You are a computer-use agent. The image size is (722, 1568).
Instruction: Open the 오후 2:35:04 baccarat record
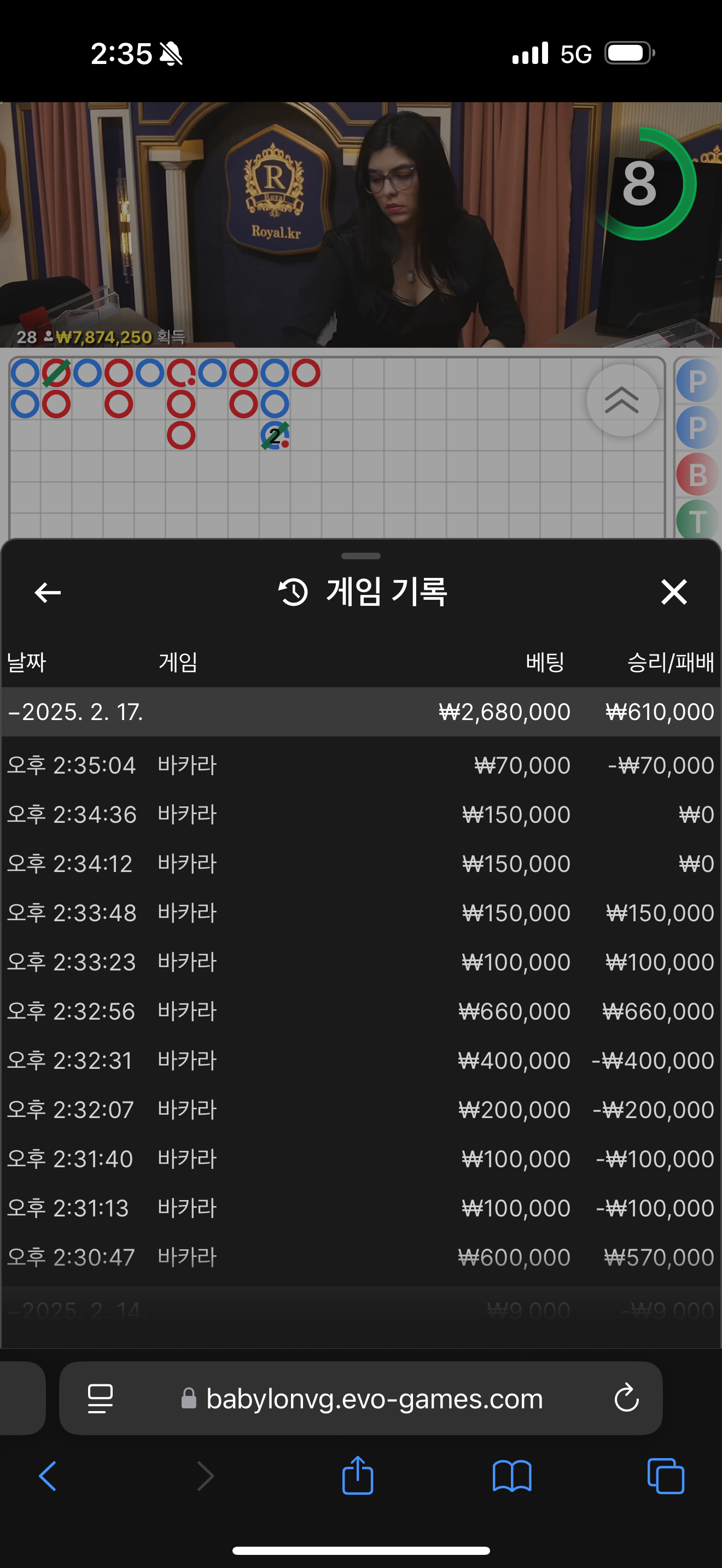[360, 765]
